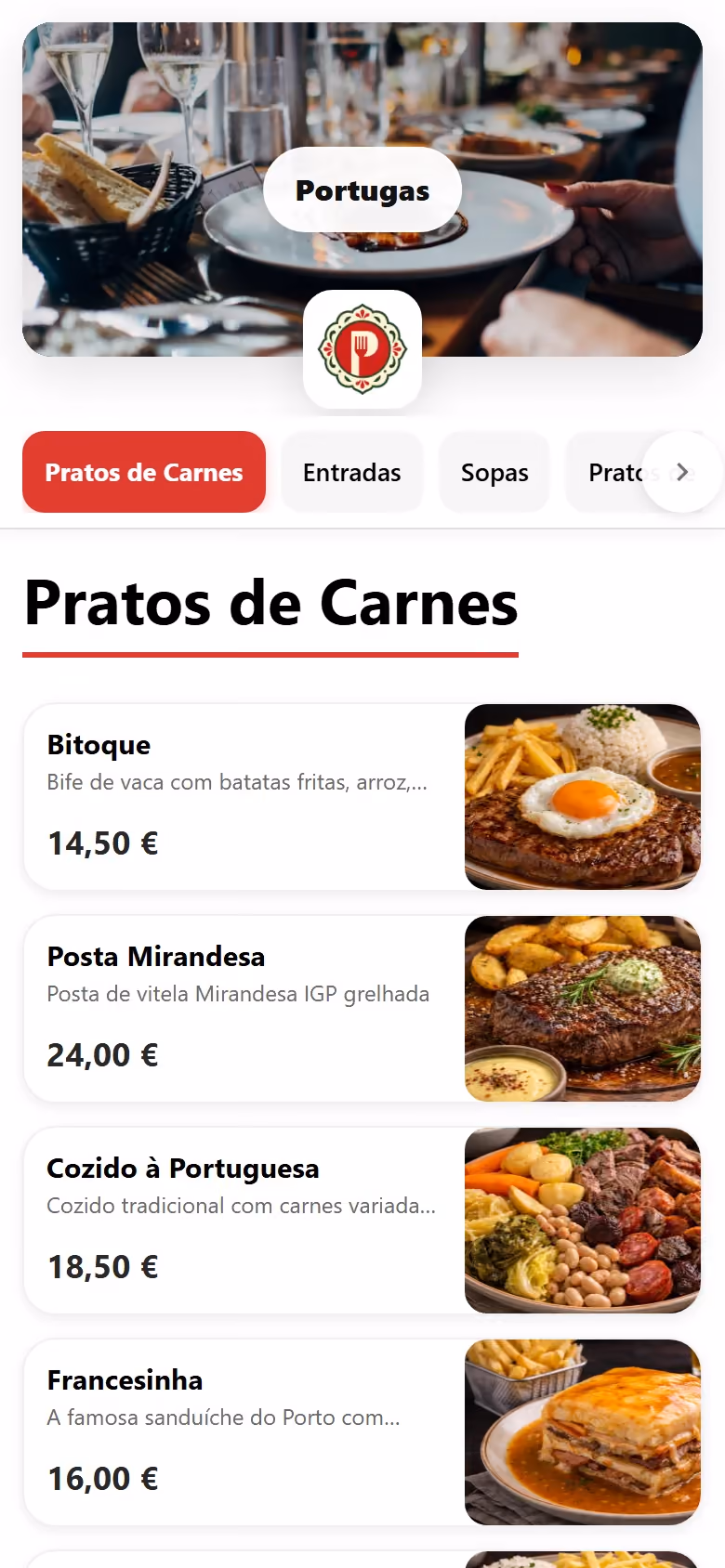Switch to the Entradas category
The image size is (725, 1568).
(351, 472)
